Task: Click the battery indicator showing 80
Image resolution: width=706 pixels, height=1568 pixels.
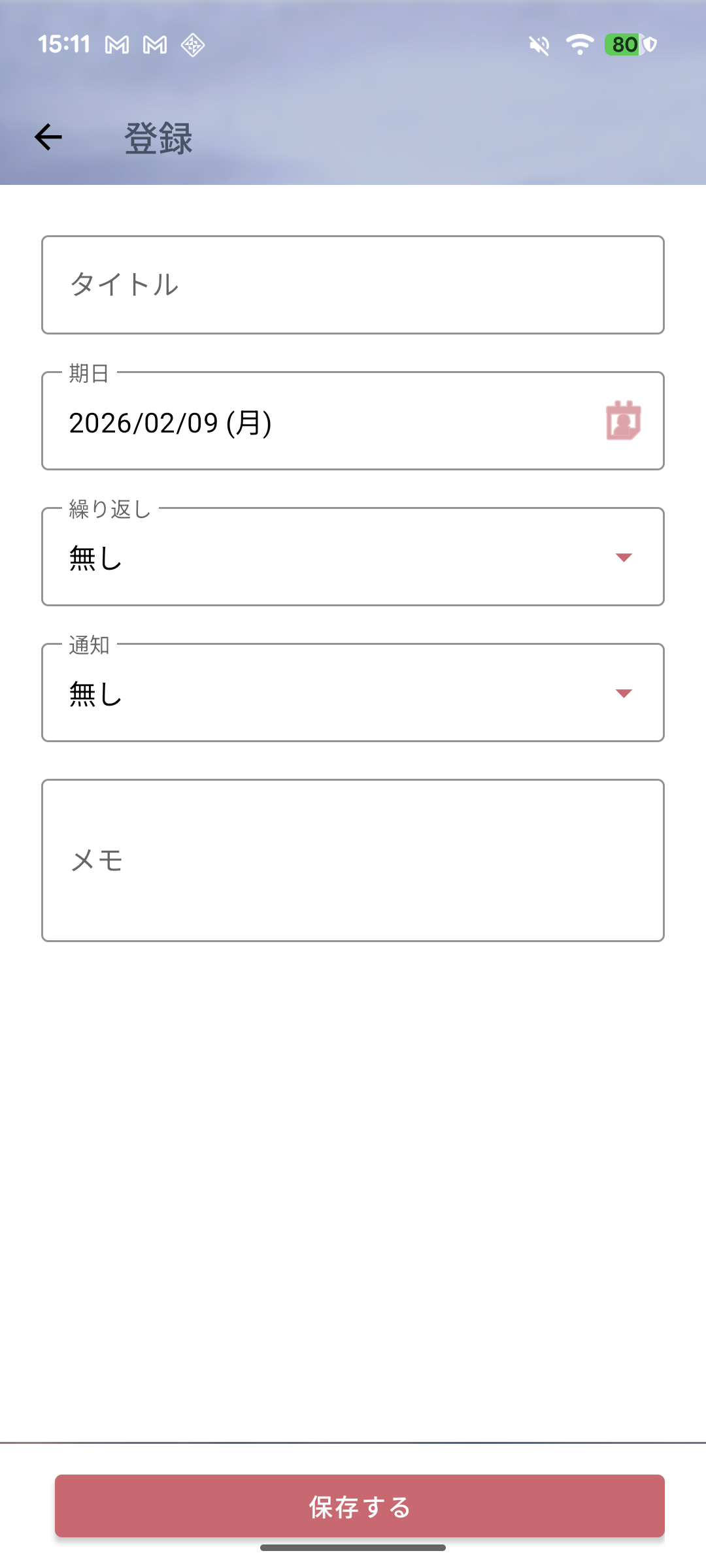Action: click(622, 44)
